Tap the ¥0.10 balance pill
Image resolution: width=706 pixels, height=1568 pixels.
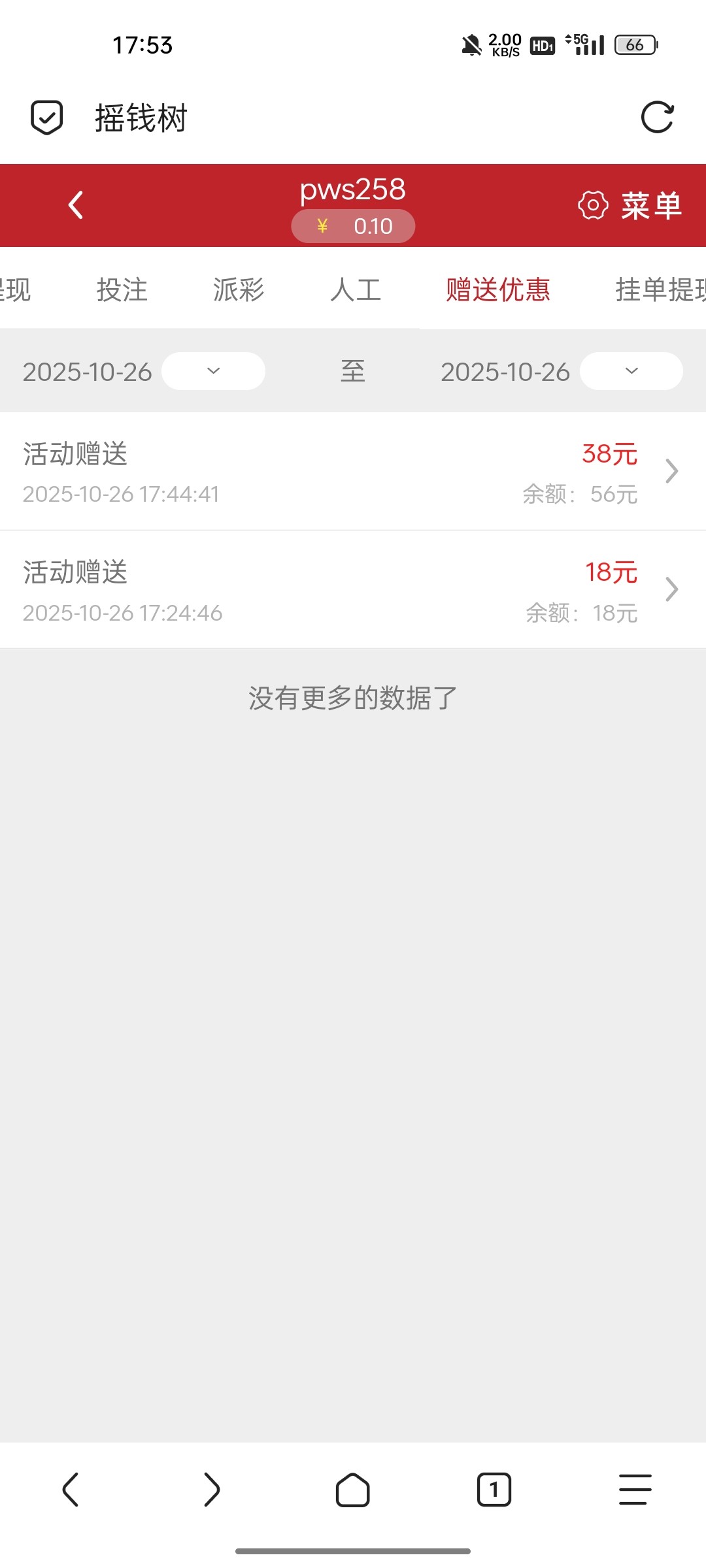tap(353, 226)
